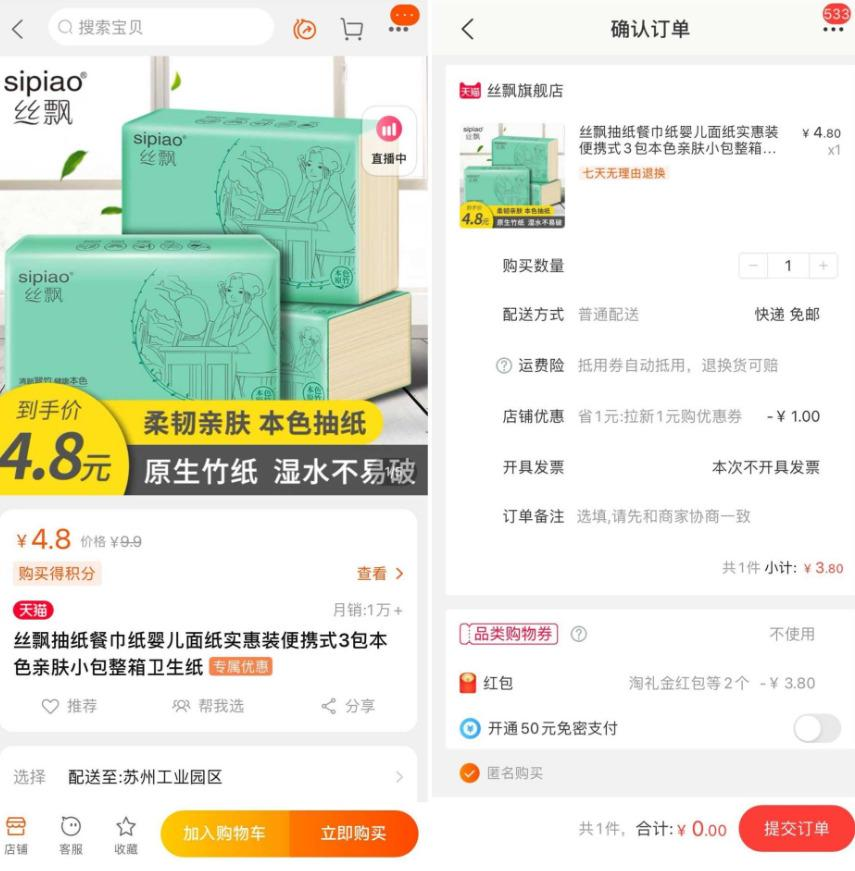Open the 品类购物券 coupon row
This screenshot has height=871, width=855.
(650, 634)
